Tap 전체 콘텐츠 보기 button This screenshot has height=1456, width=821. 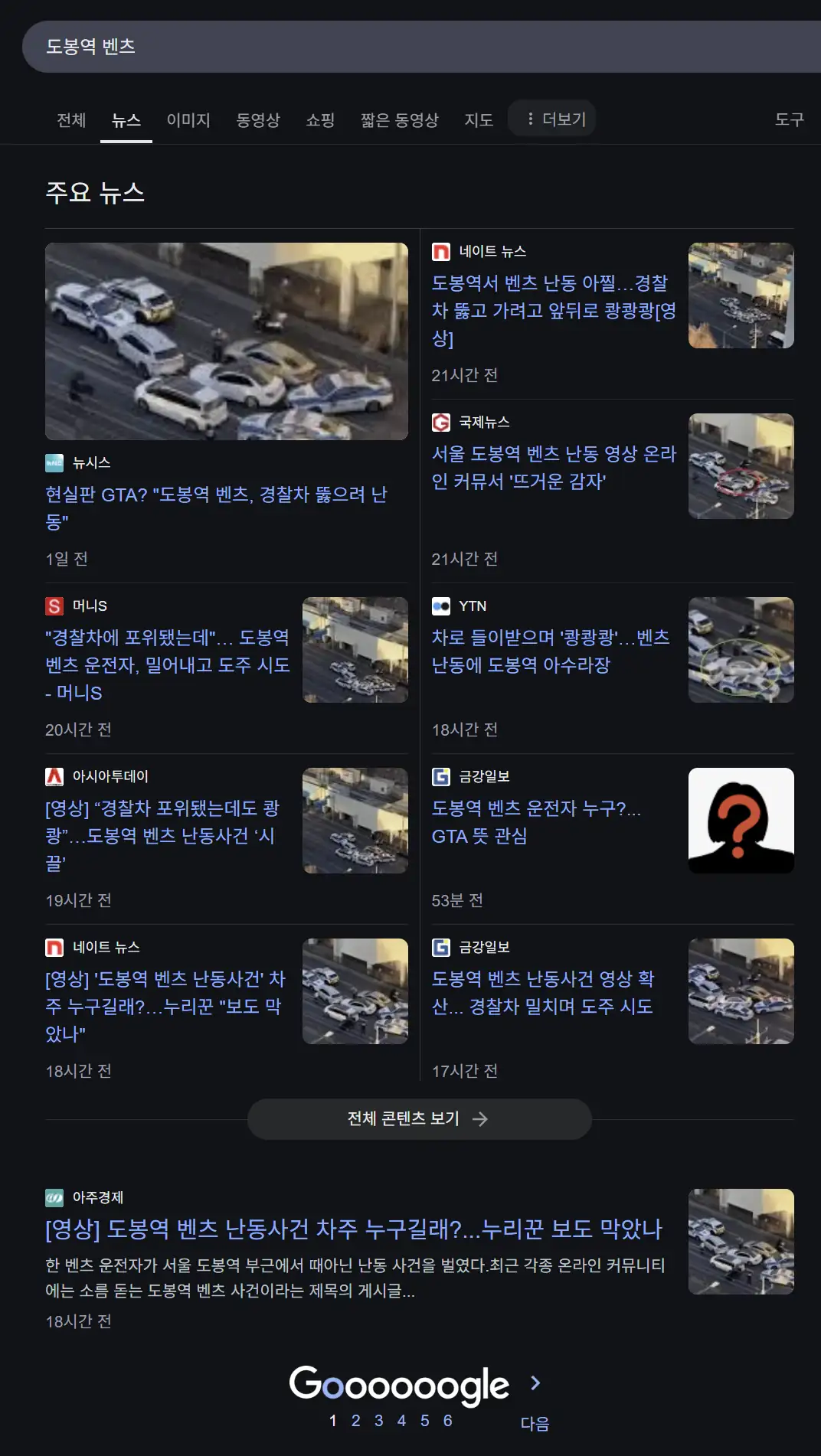418,1119
